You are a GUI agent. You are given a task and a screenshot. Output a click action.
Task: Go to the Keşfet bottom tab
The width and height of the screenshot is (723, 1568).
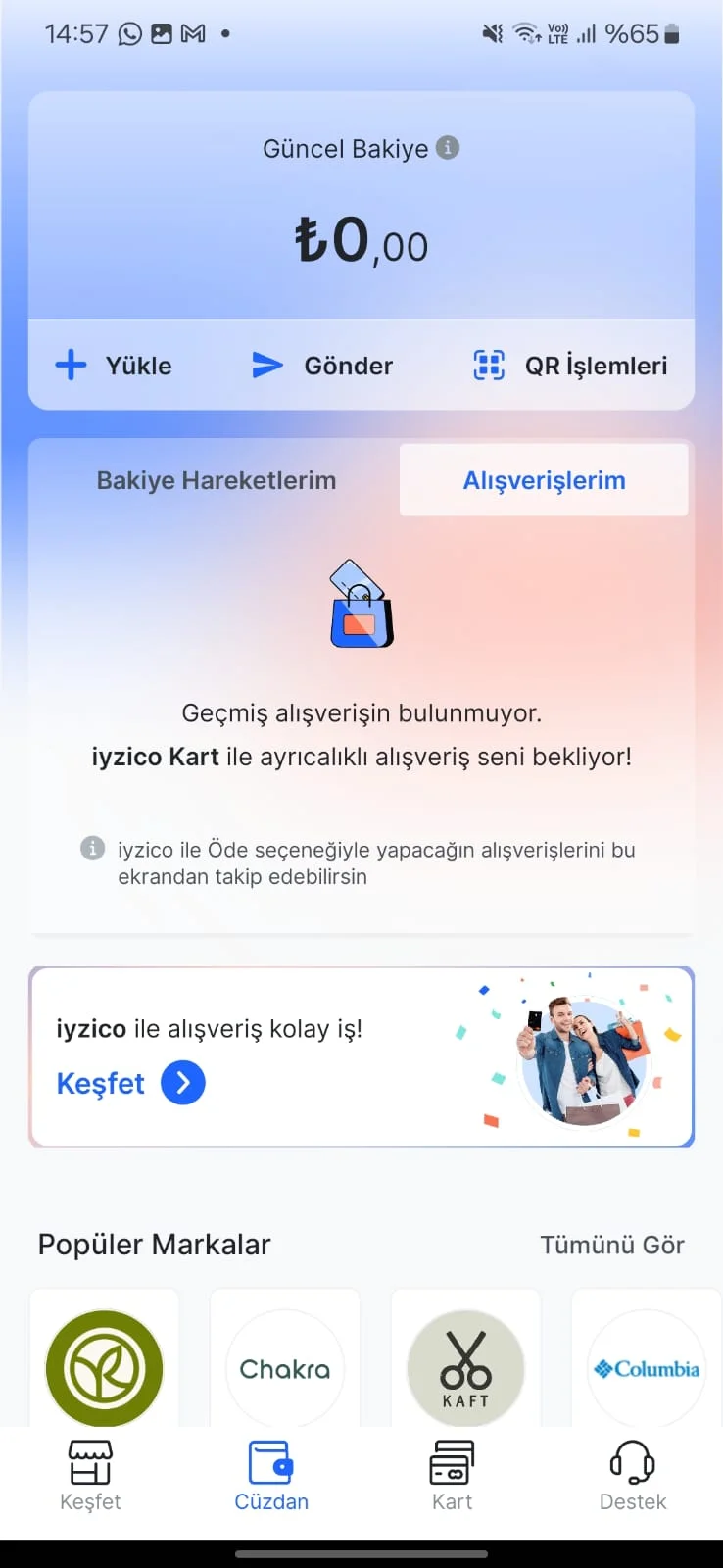point(90,1476)
